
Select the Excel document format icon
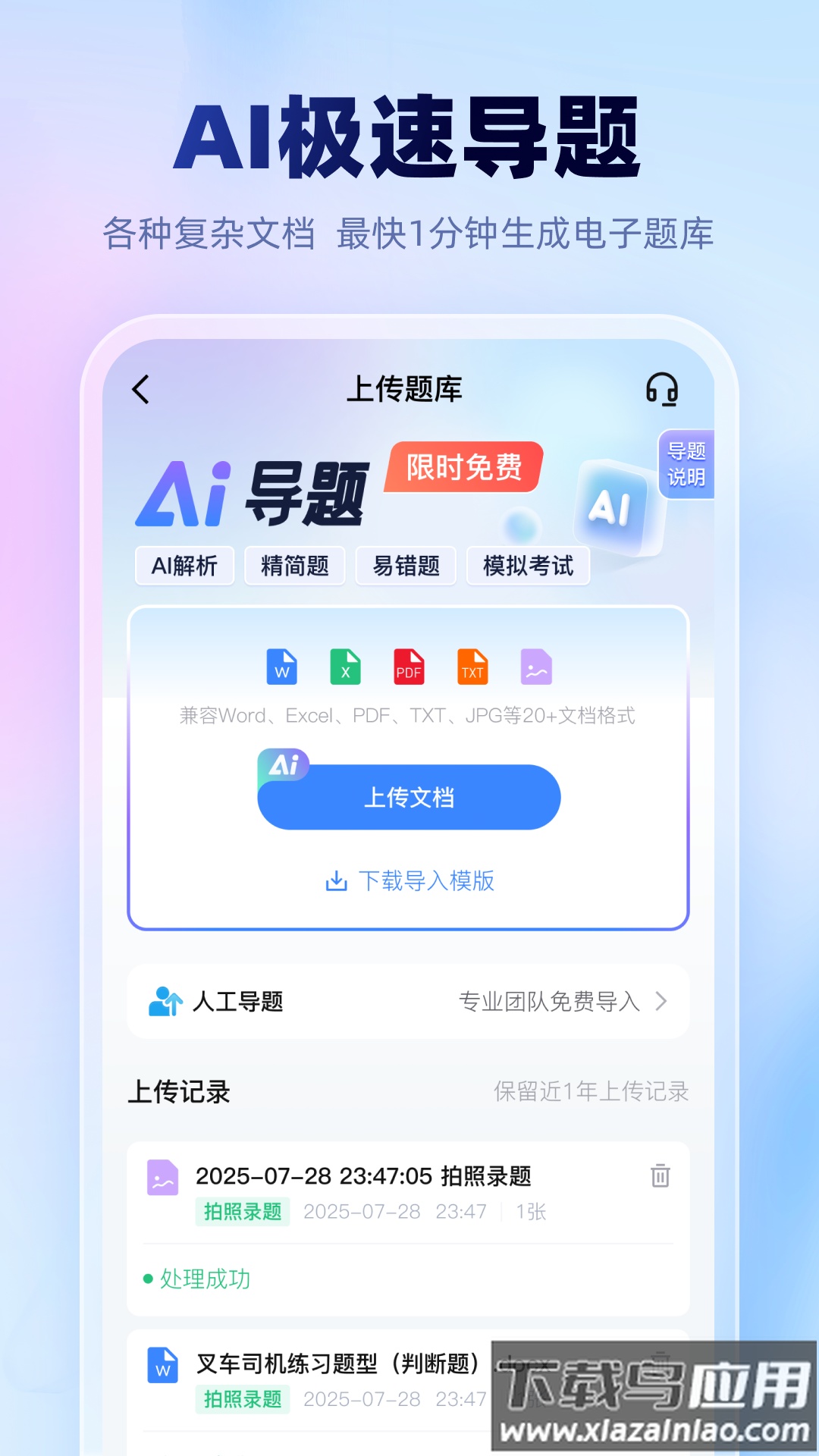click(x=345, y=668)
